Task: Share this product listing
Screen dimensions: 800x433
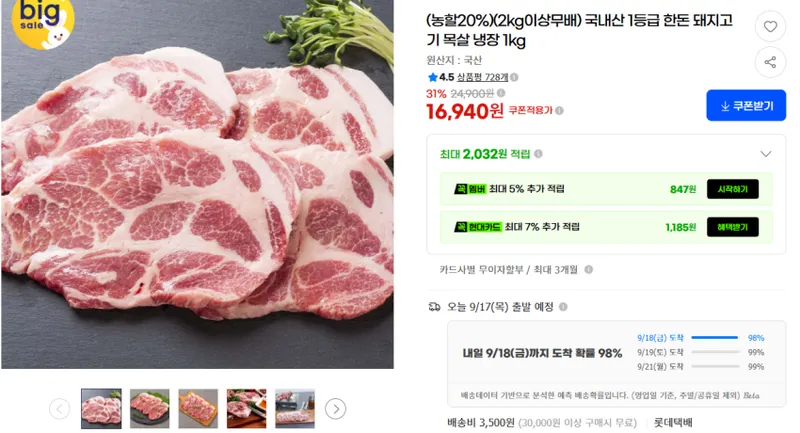Action: point(770,62)
